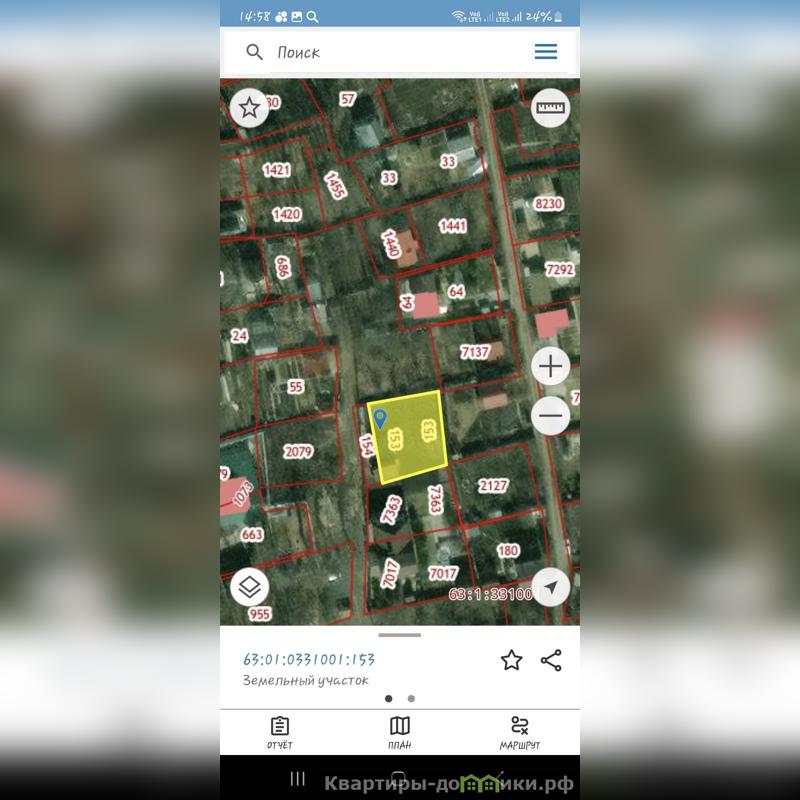Open the cadastral number 63:01:0331001:153 link
This screenshot has width=800, height=800.
(309, 660)
